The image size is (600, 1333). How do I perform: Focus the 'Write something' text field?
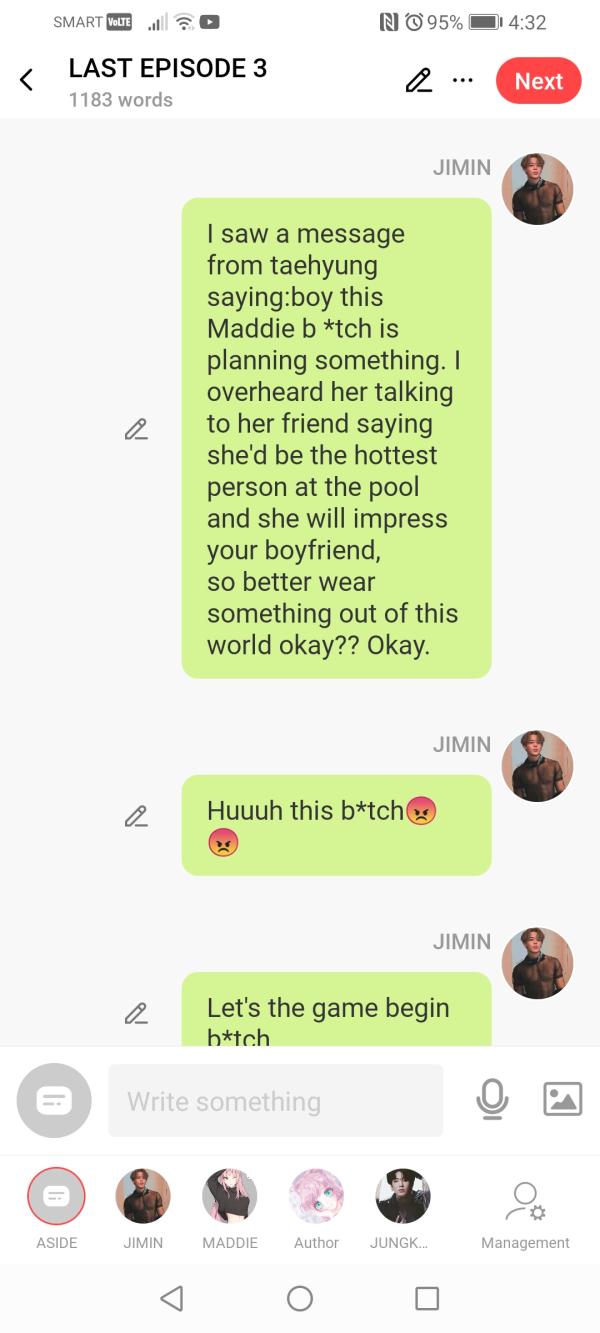tap(275, 1101)
